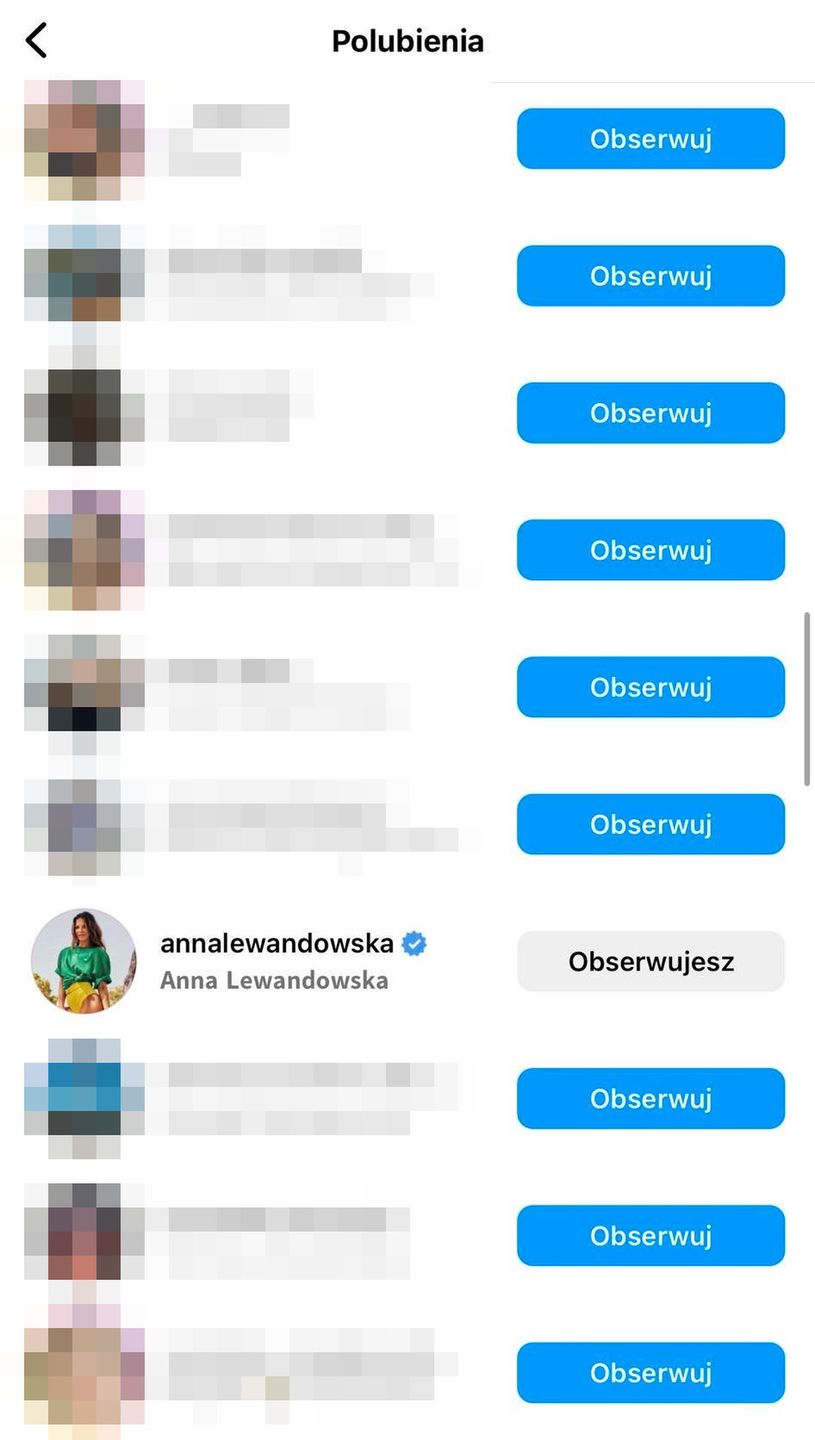Go back from the Polubienia list

coord(36,41)
